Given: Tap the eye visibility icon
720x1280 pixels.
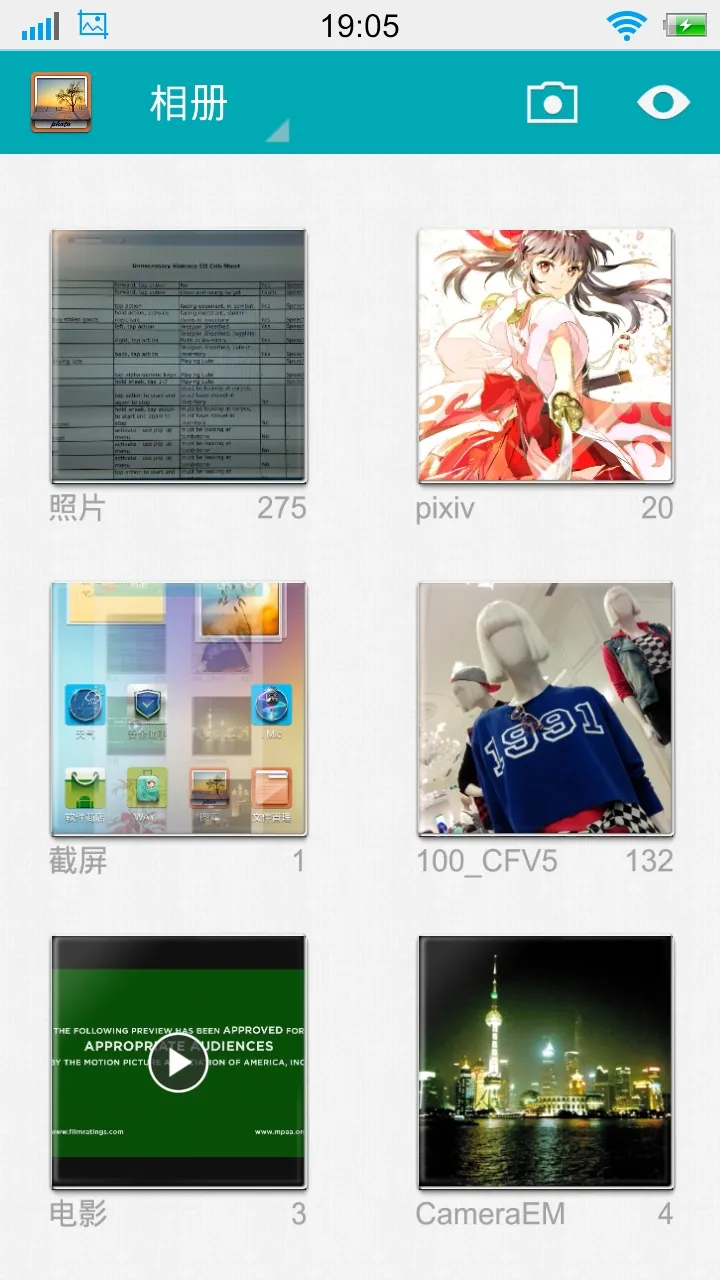Looking at the screenshot, I should point(663,103).
